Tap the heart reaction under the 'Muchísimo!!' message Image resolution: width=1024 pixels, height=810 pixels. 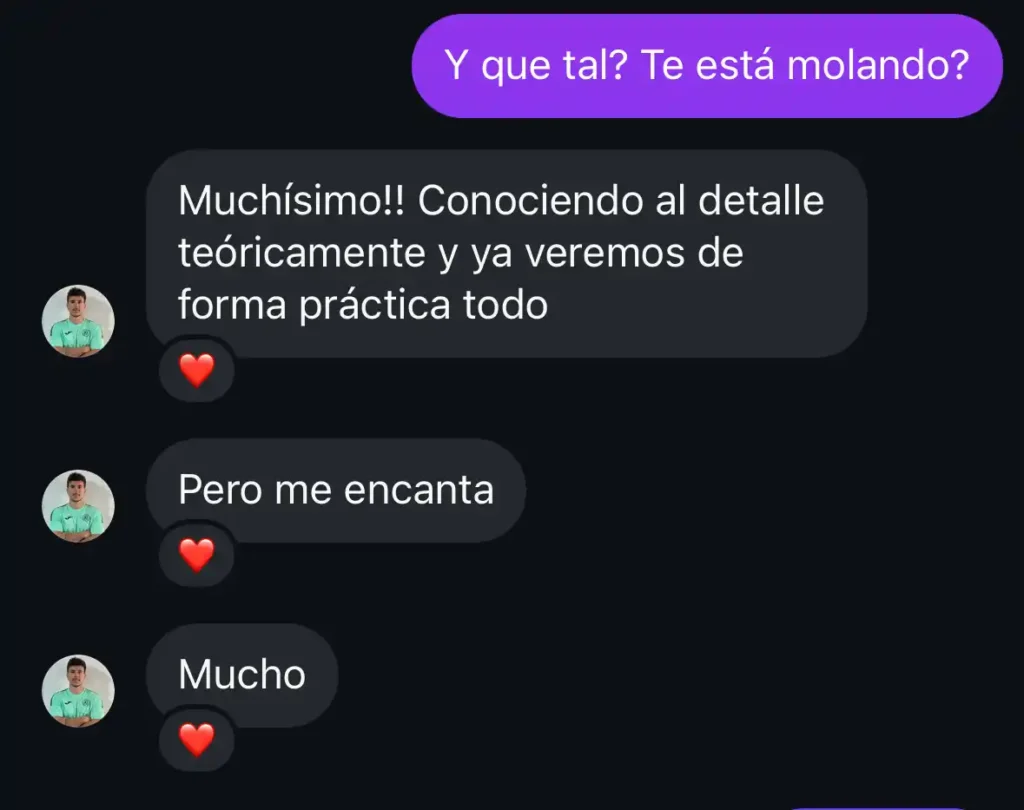196,371
